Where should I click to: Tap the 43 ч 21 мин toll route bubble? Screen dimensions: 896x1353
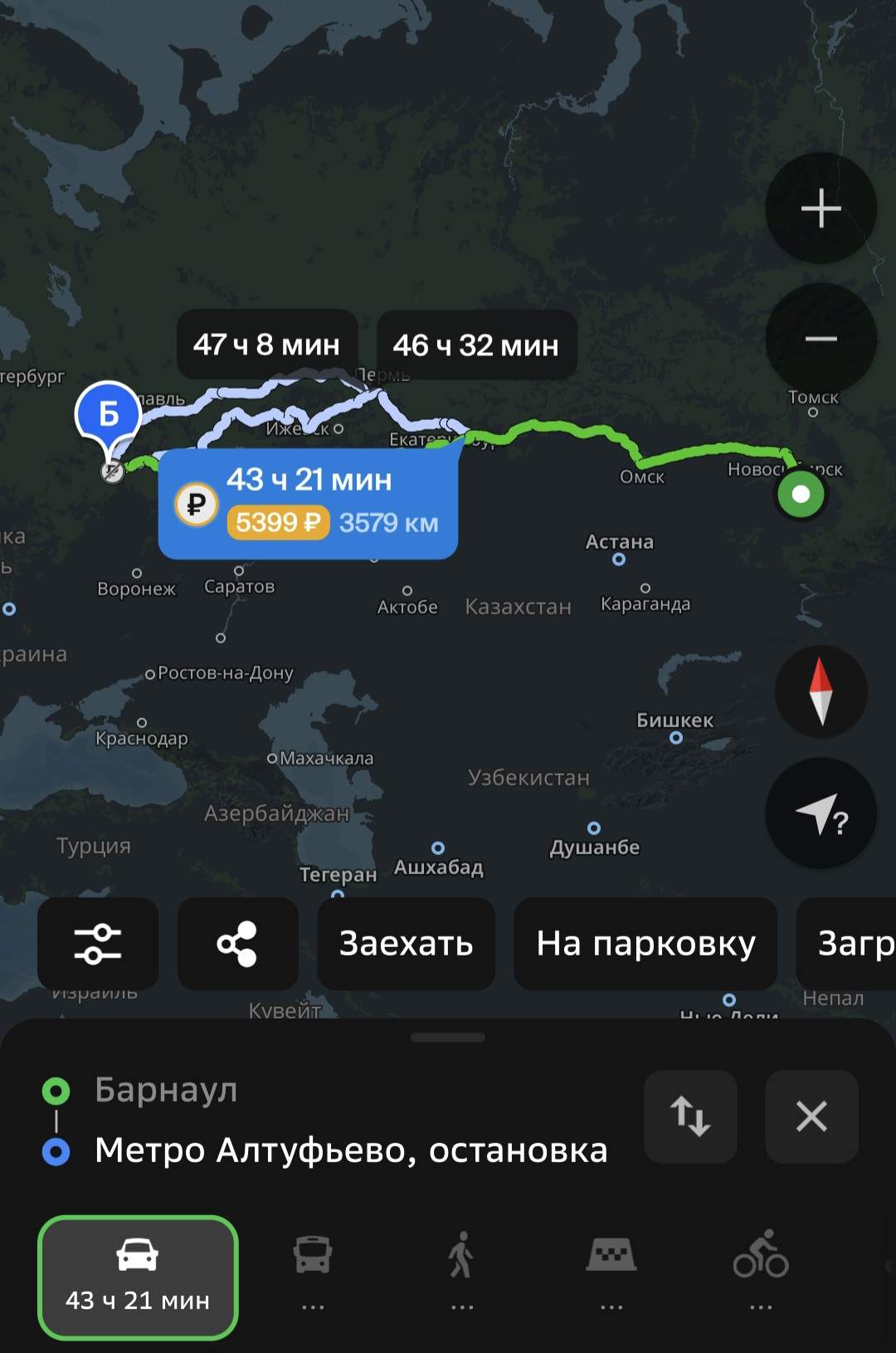308,503
